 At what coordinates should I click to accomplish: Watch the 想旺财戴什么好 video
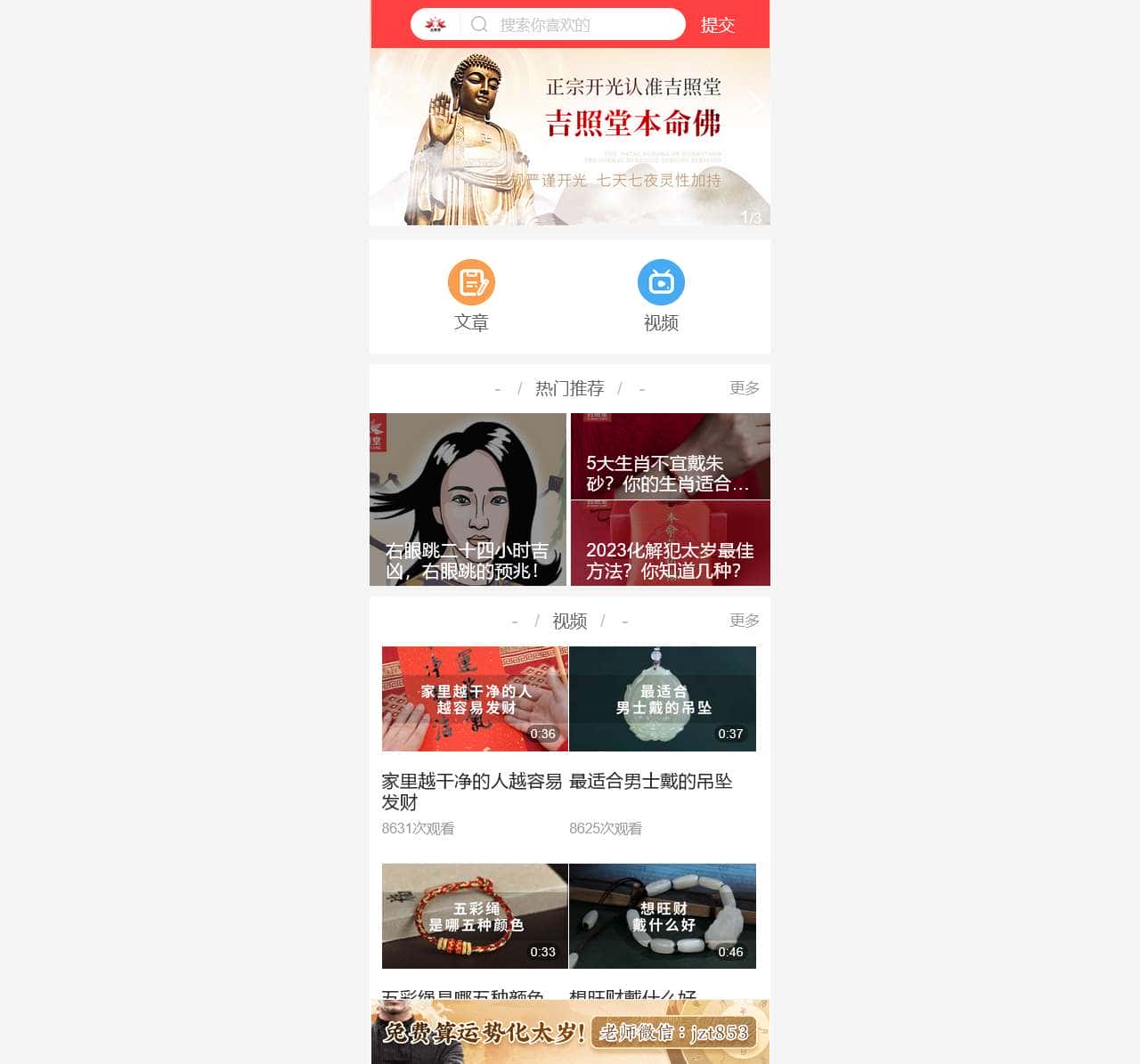(x=663, y=915)
